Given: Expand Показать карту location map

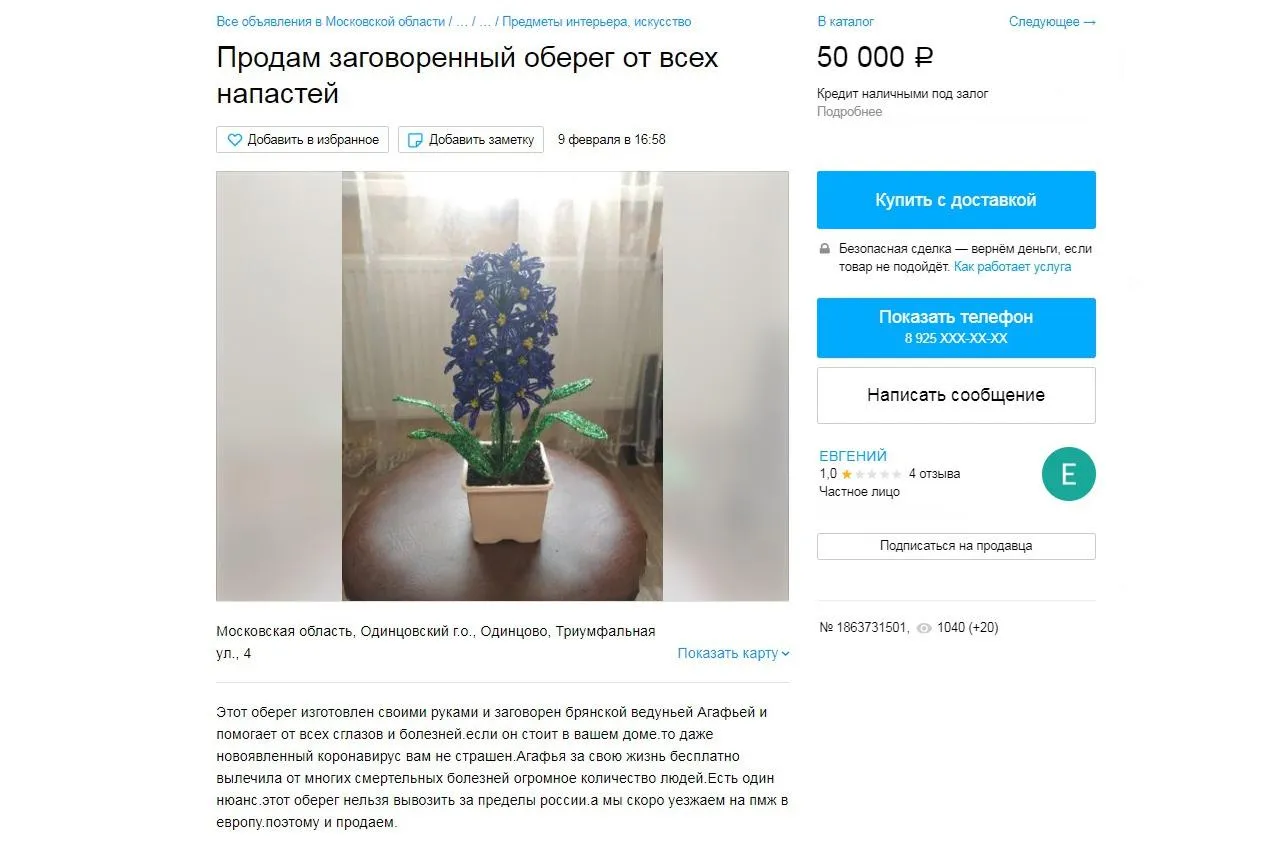Looking at the screenshot, I should [733, 653].
